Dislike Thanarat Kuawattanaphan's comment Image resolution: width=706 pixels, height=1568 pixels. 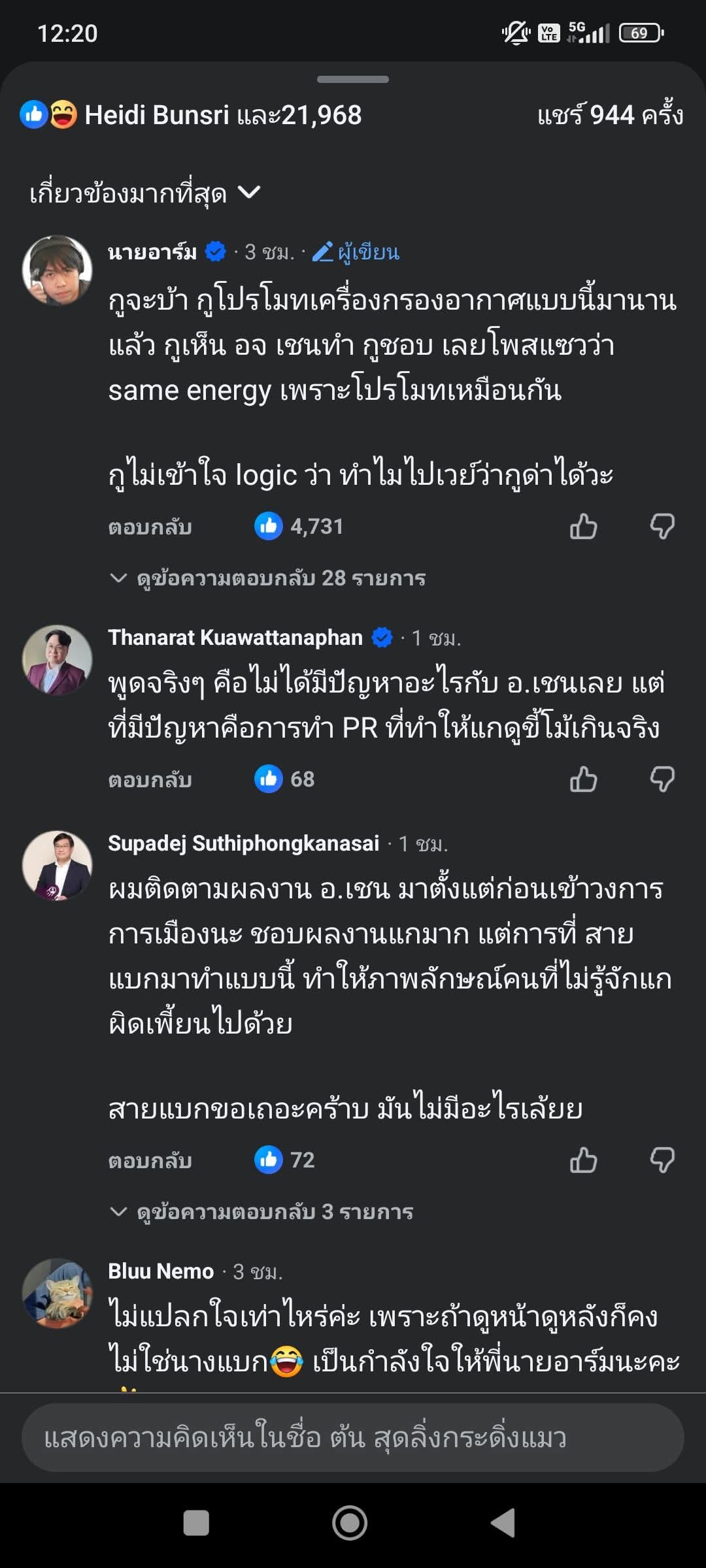tap(662, 779)
